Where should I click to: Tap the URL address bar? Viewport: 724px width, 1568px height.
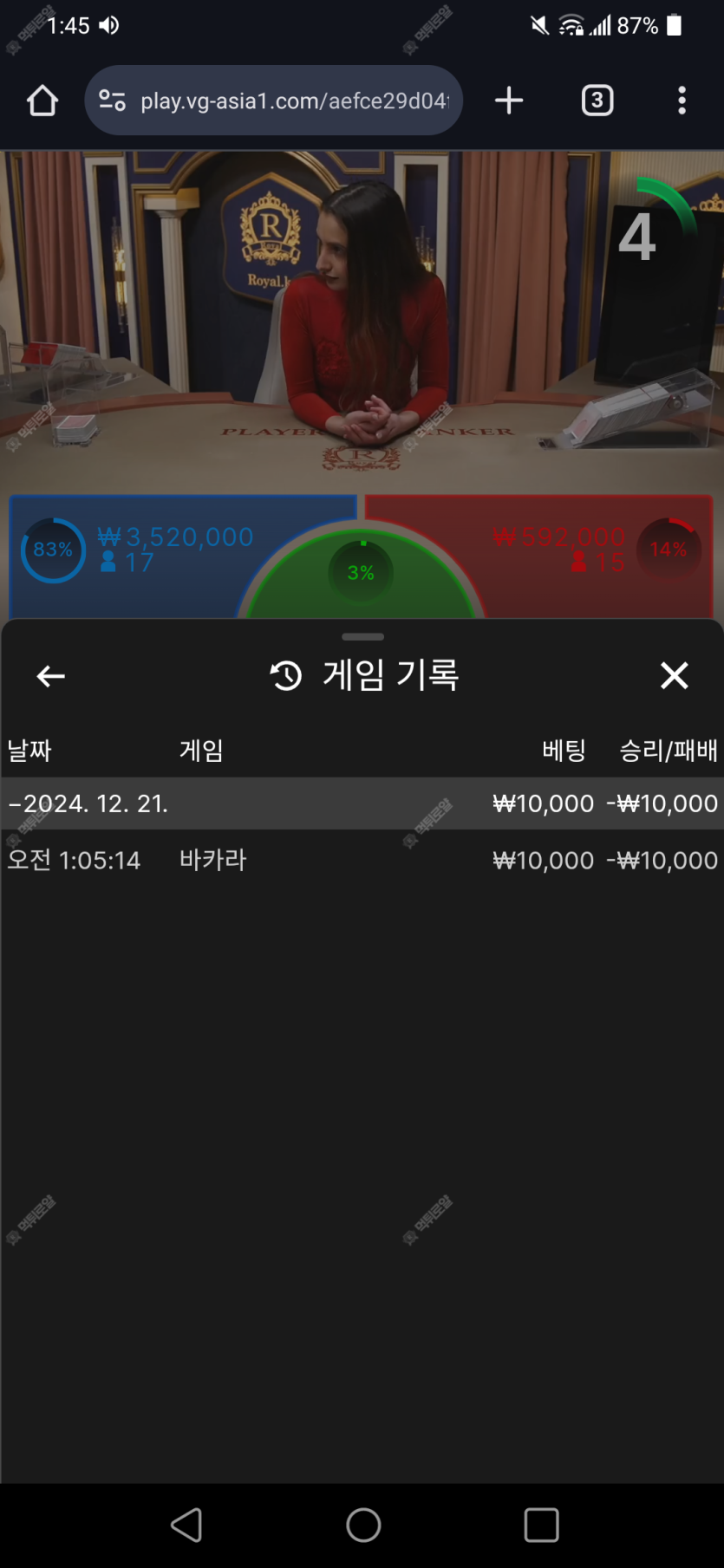(x=295, y=101)
